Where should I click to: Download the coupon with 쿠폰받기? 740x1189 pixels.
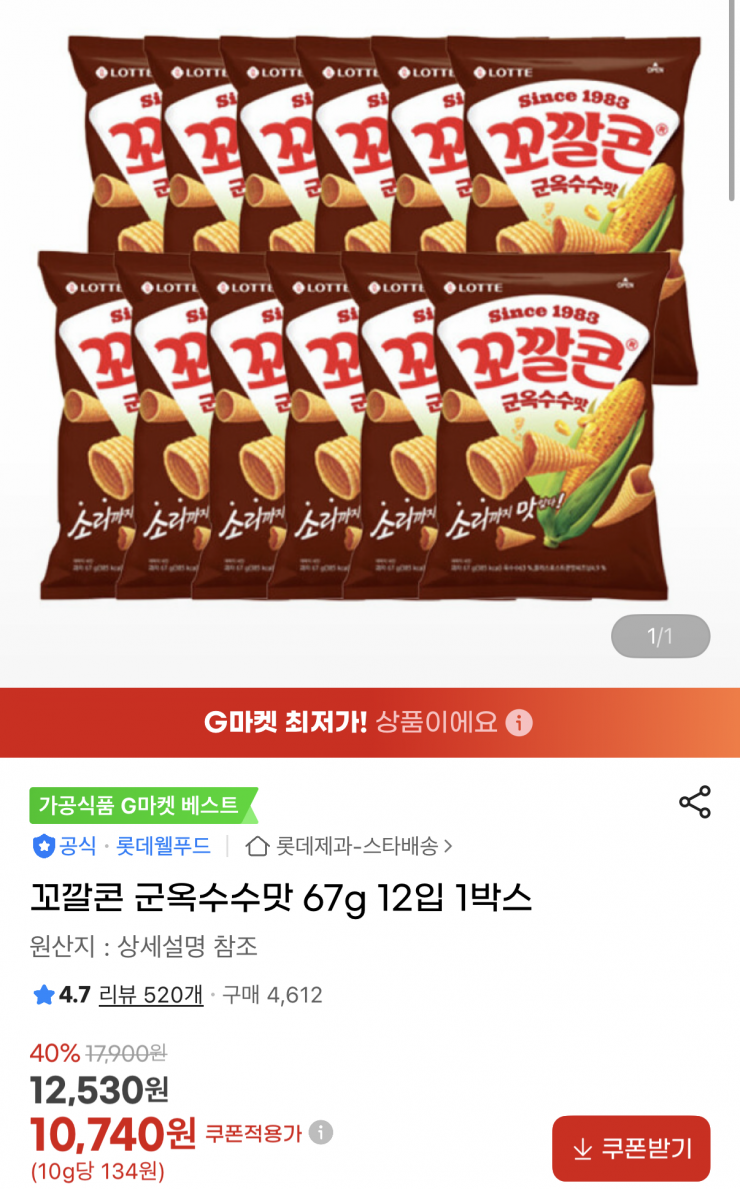coord(631,1149)
